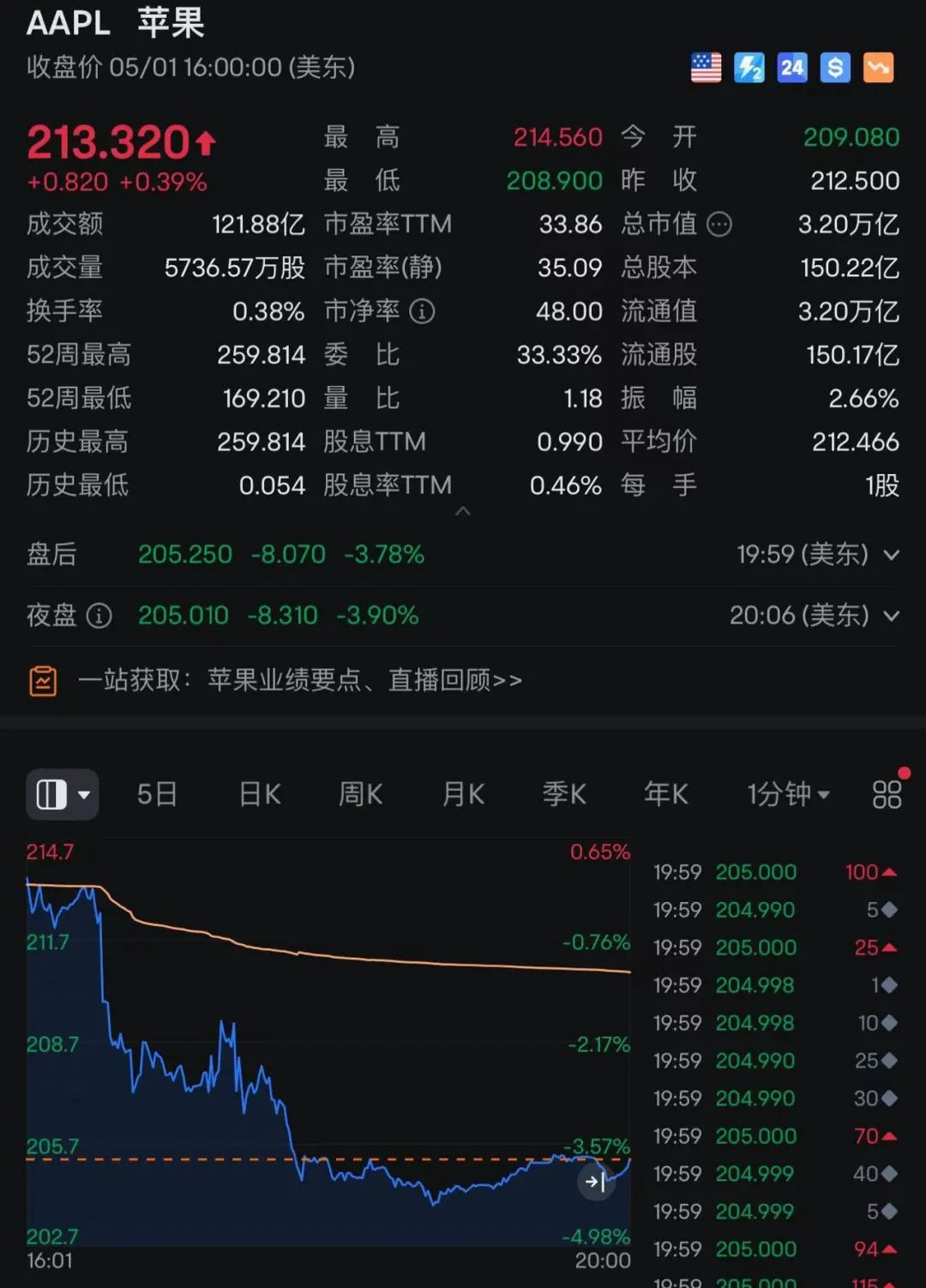The height and width of the screenshot is (1288, 926).
Task: View the 年K chart
Action: 666,794
